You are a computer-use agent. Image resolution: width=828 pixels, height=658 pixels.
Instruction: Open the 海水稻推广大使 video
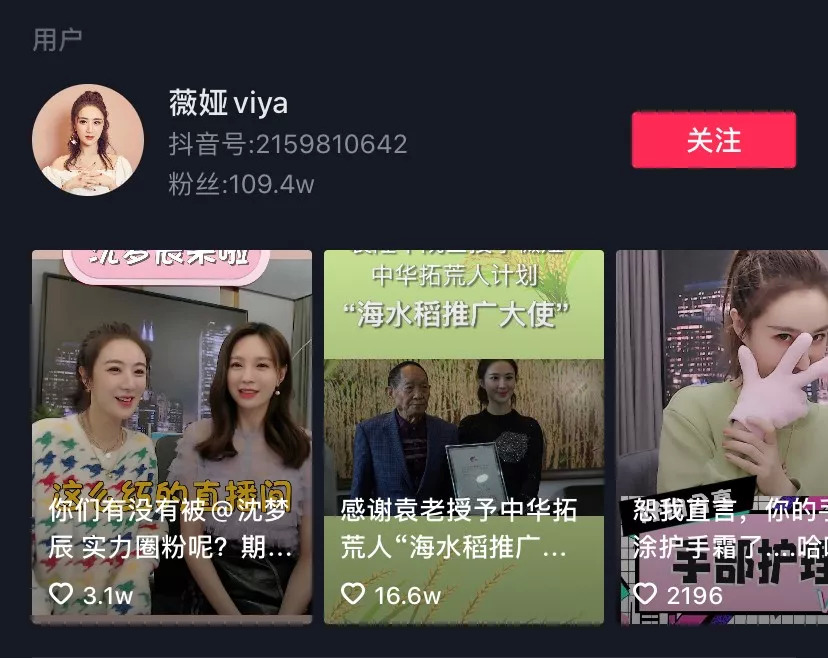point(463,436)
